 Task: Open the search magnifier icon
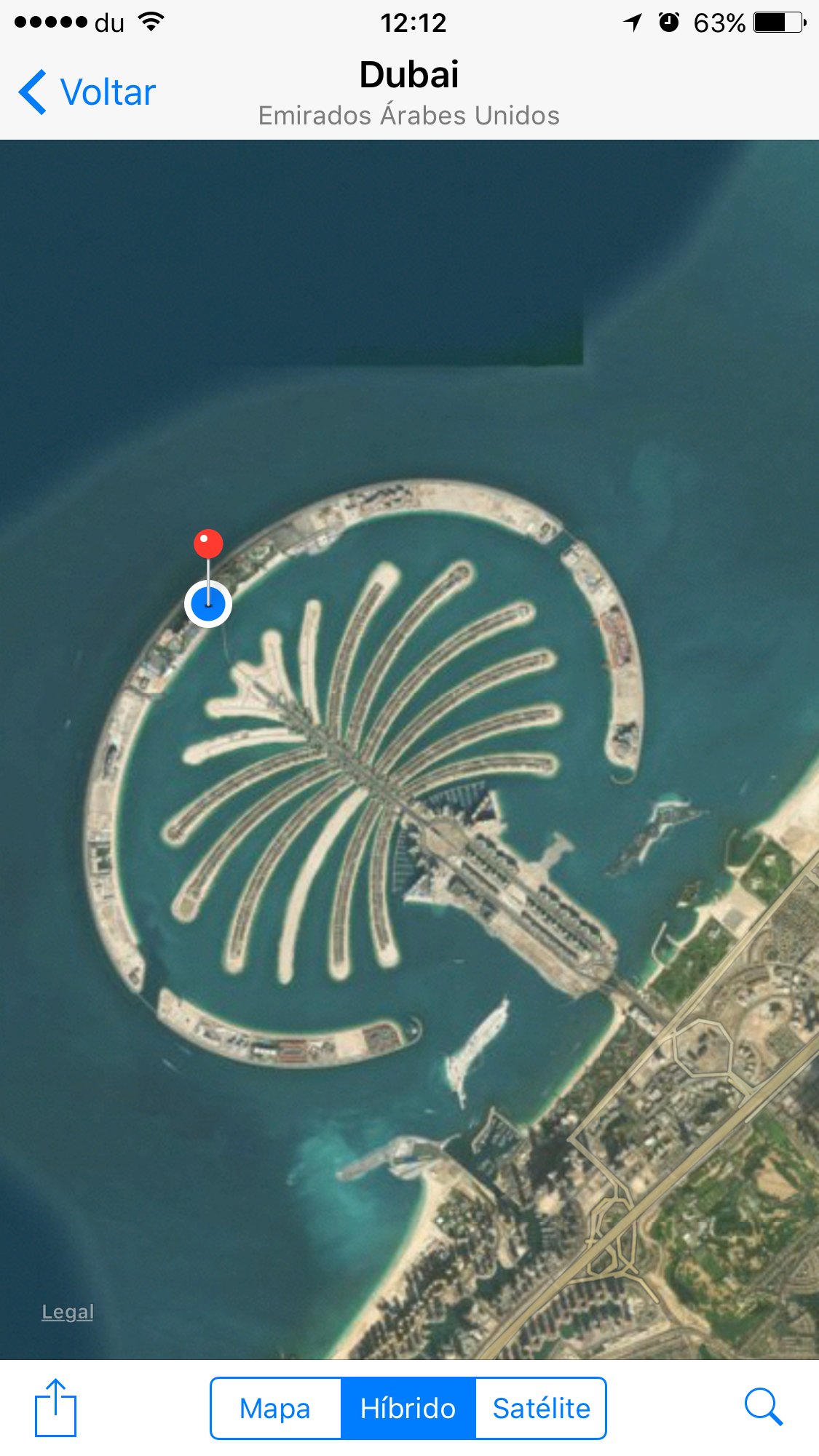763,1407
